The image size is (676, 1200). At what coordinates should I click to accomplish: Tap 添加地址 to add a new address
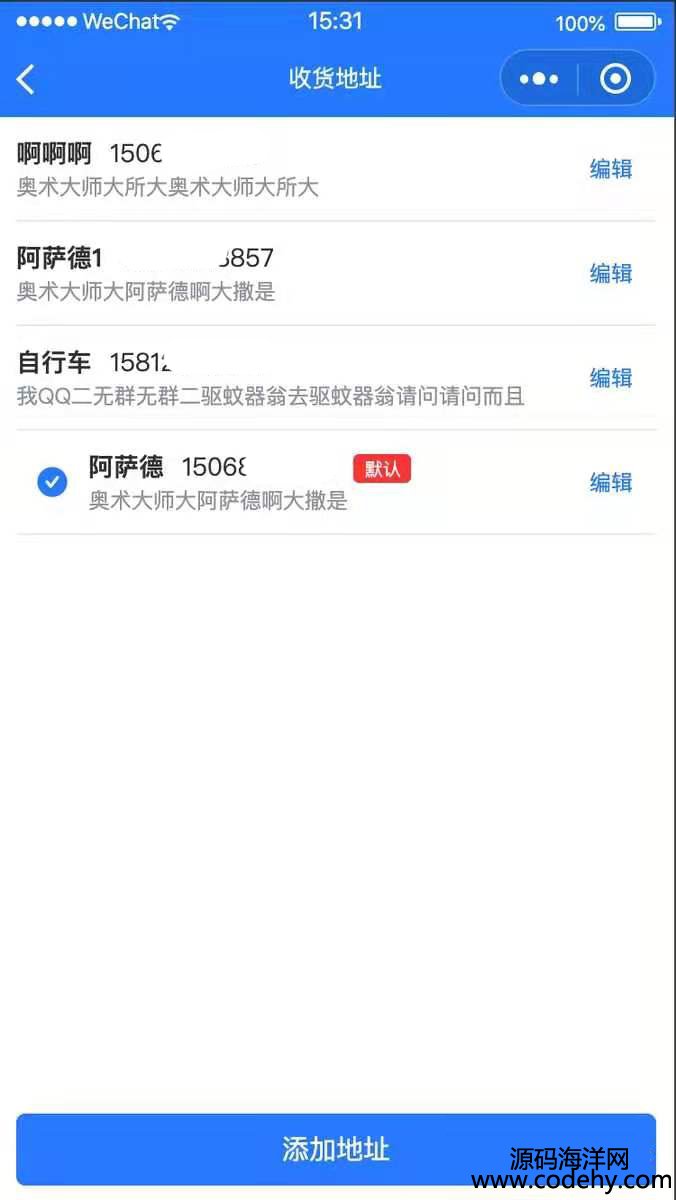coord(336,1149)
